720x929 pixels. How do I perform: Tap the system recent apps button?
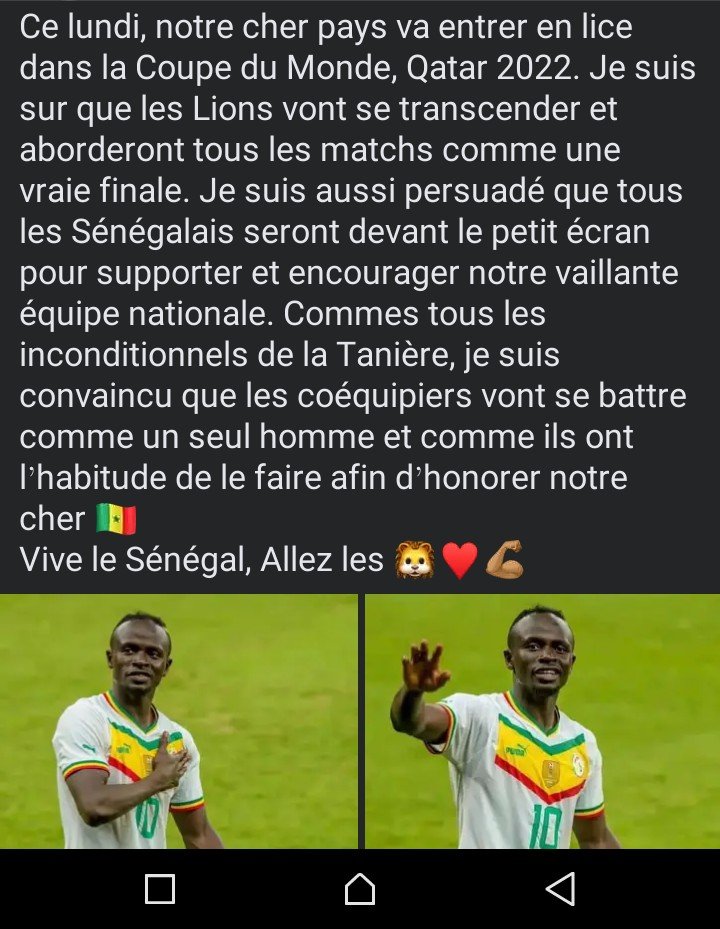(160, 889)
